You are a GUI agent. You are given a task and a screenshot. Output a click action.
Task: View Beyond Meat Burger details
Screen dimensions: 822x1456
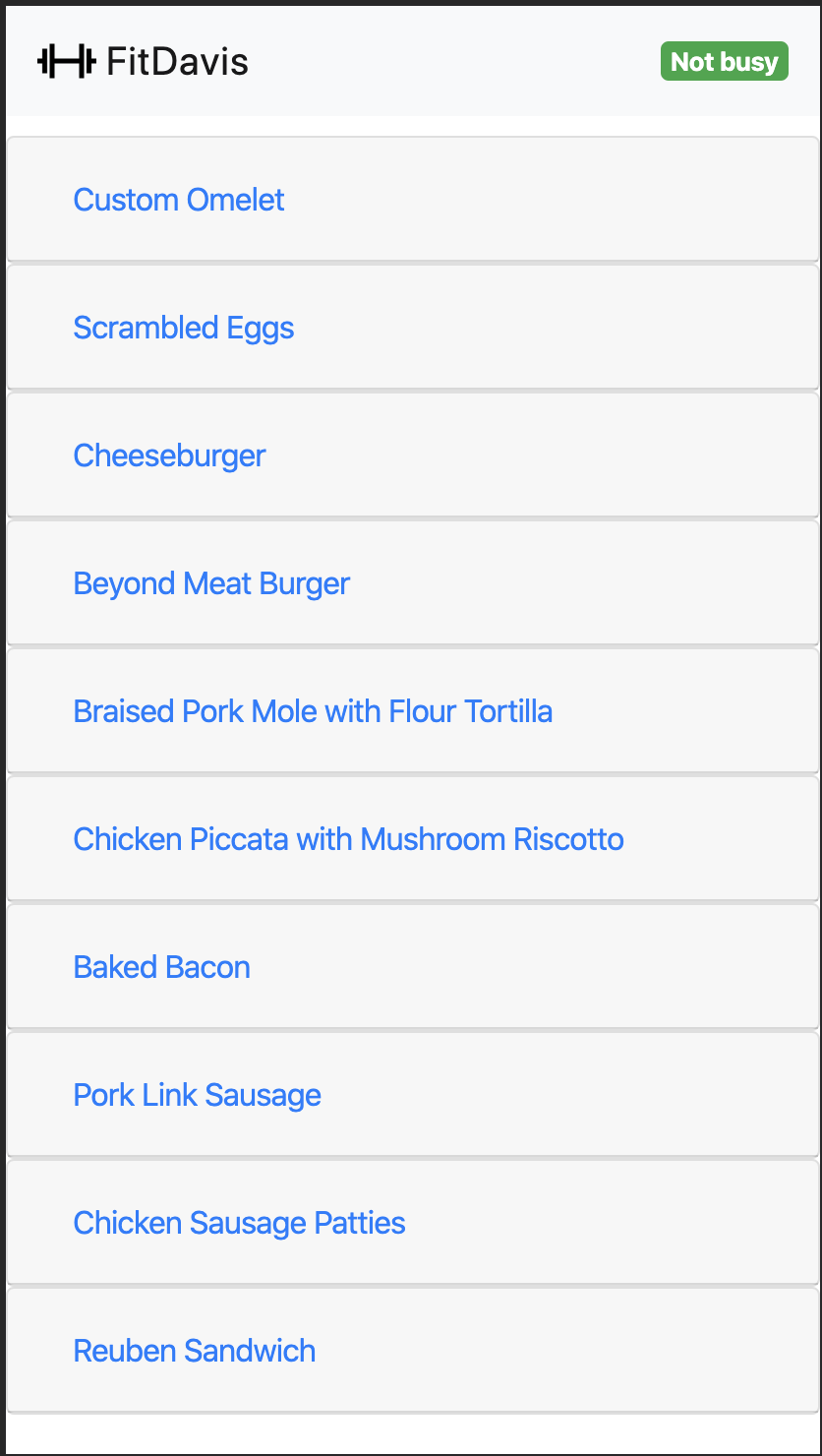[x=211, y=583]
